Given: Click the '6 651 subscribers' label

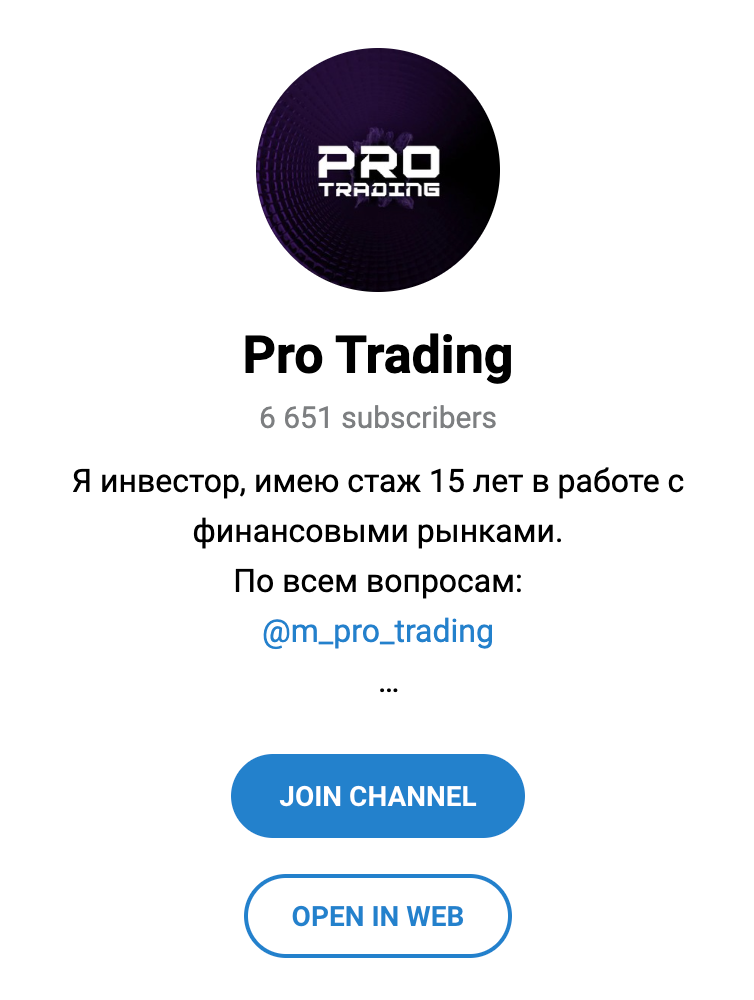Looking at the screenshot, I should pos(377,419).
